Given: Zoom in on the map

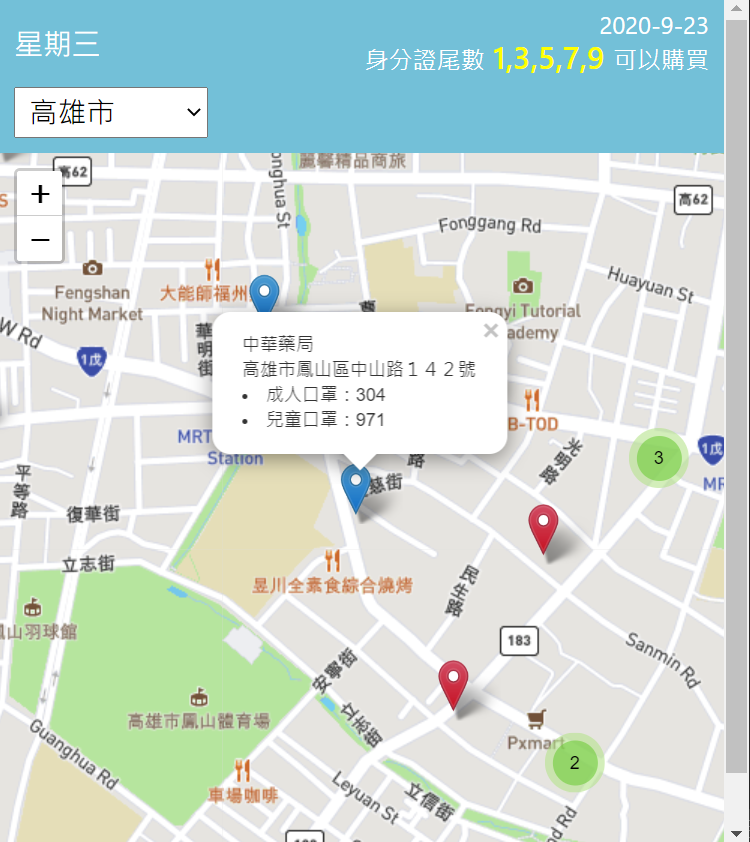Looking at the screenshot, I should click(x=40, y=194).
